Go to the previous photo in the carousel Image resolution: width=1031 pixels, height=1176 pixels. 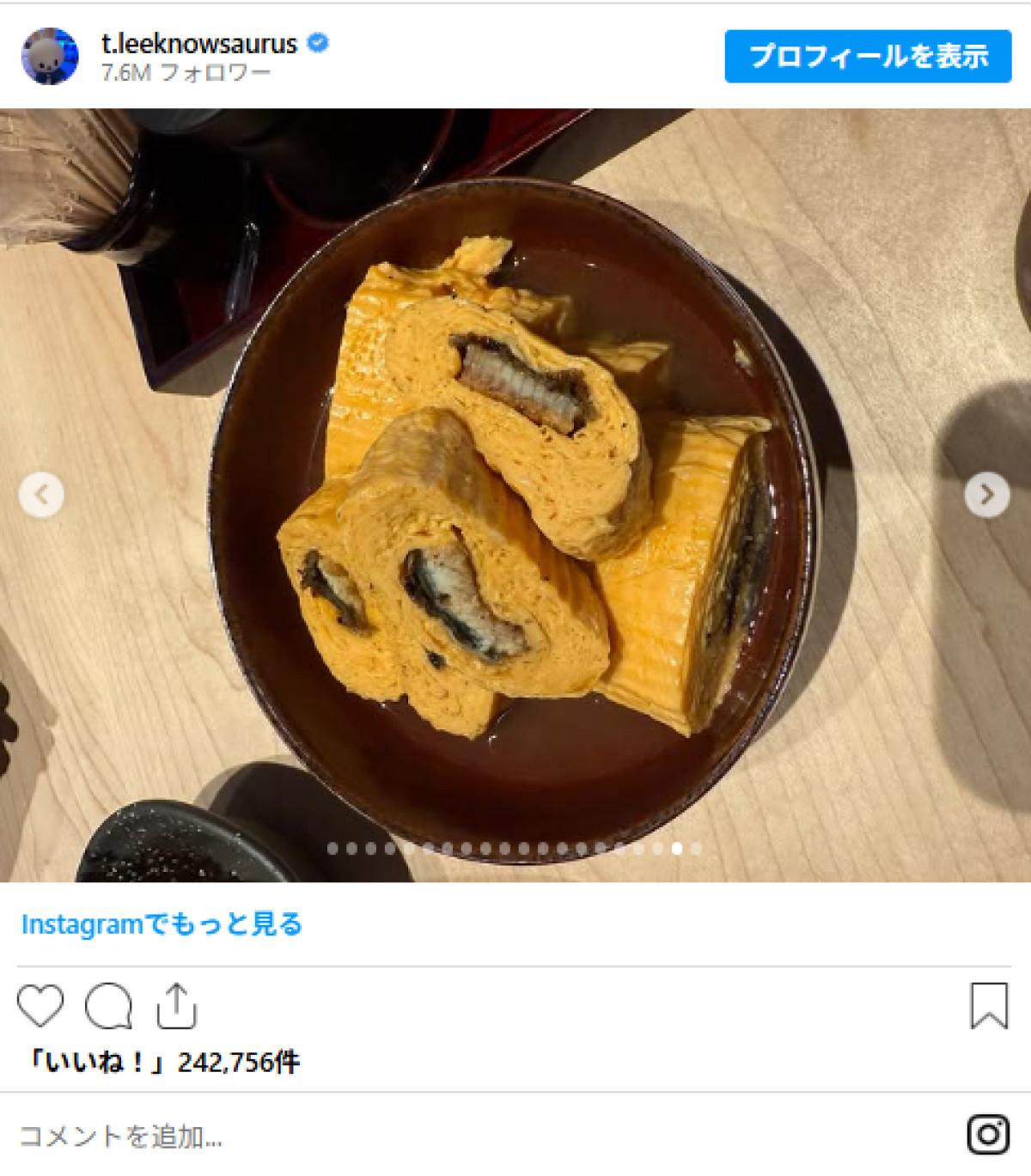[41, 495]
